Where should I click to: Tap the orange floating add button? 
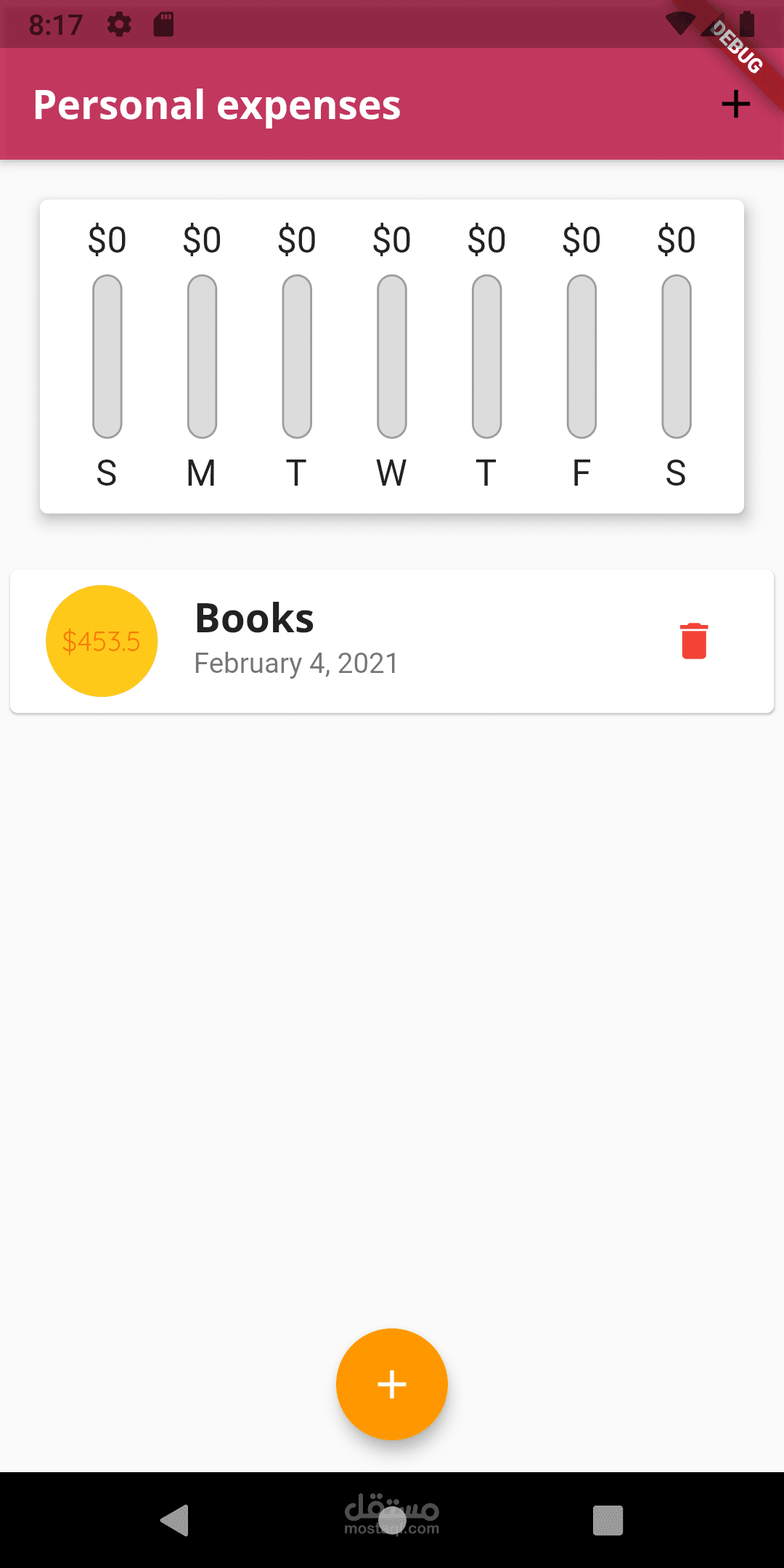click(392, 1384)
